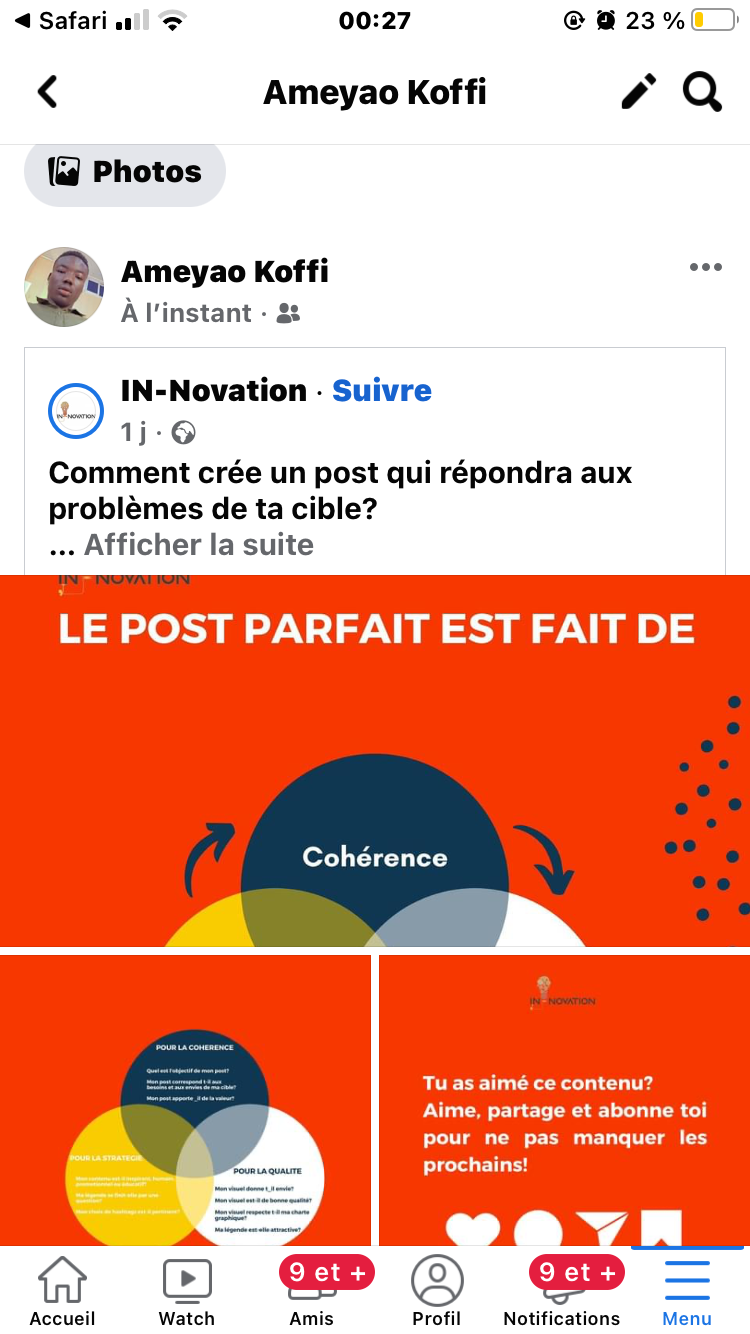Edit the profile with the pencil icon
The image size is (750, 1334).
point(639,92)
